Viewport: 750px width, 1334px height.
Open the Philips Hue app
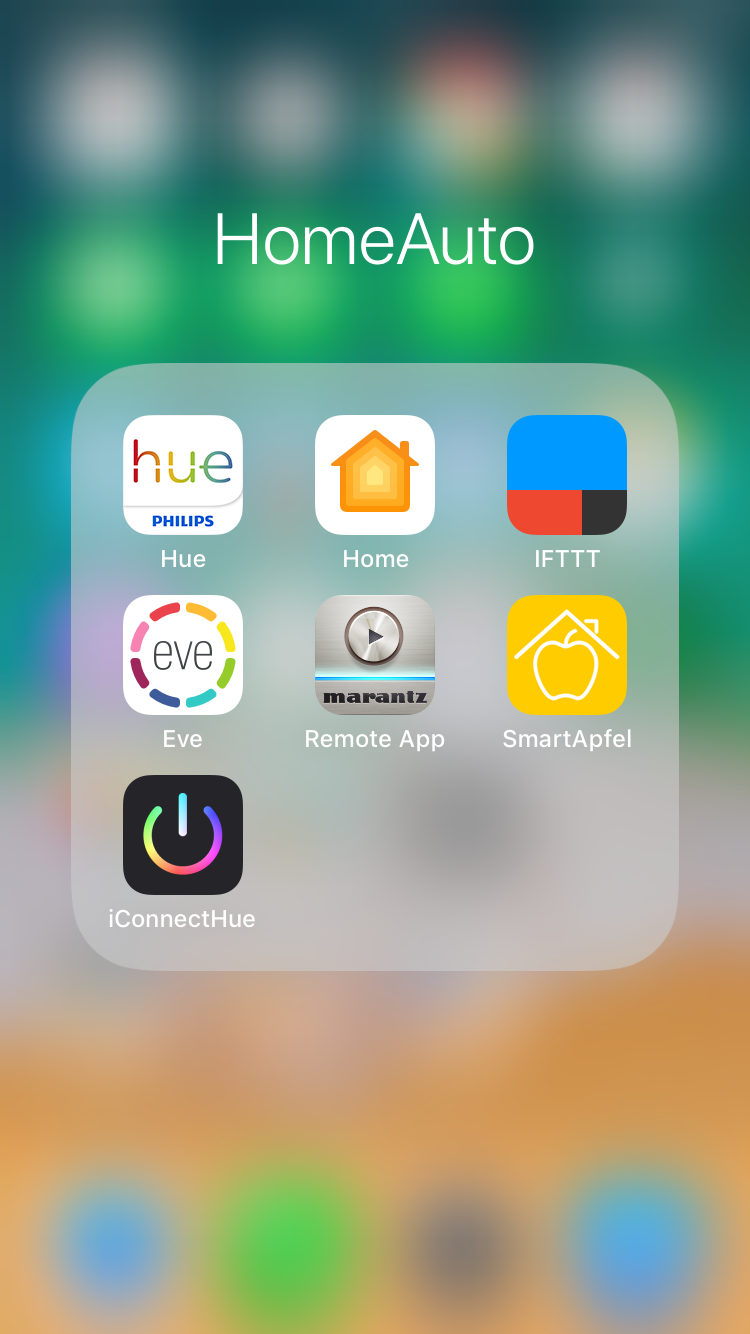[183, 475]
